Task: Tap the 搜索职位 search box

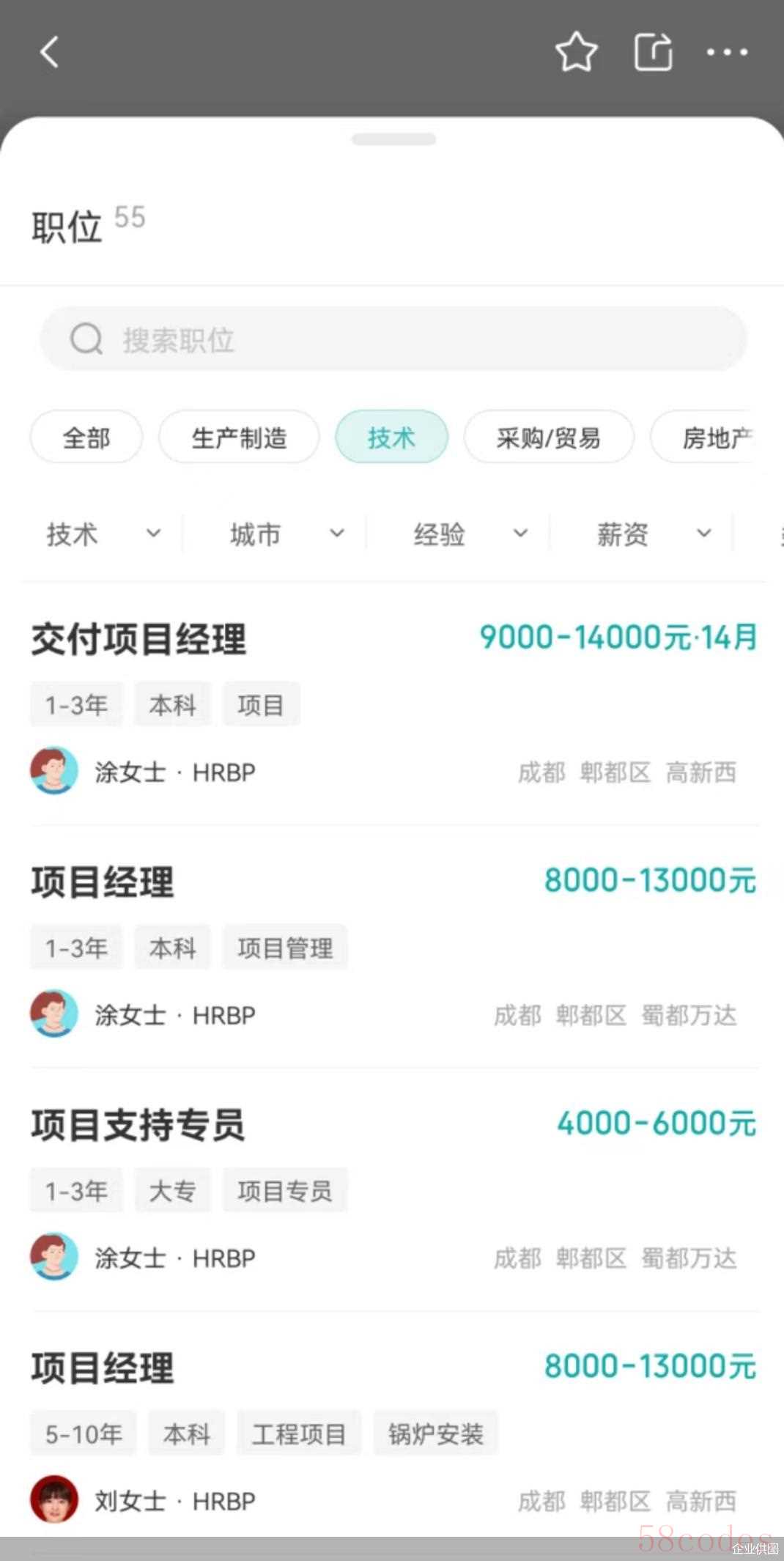Action: point(393,339)
